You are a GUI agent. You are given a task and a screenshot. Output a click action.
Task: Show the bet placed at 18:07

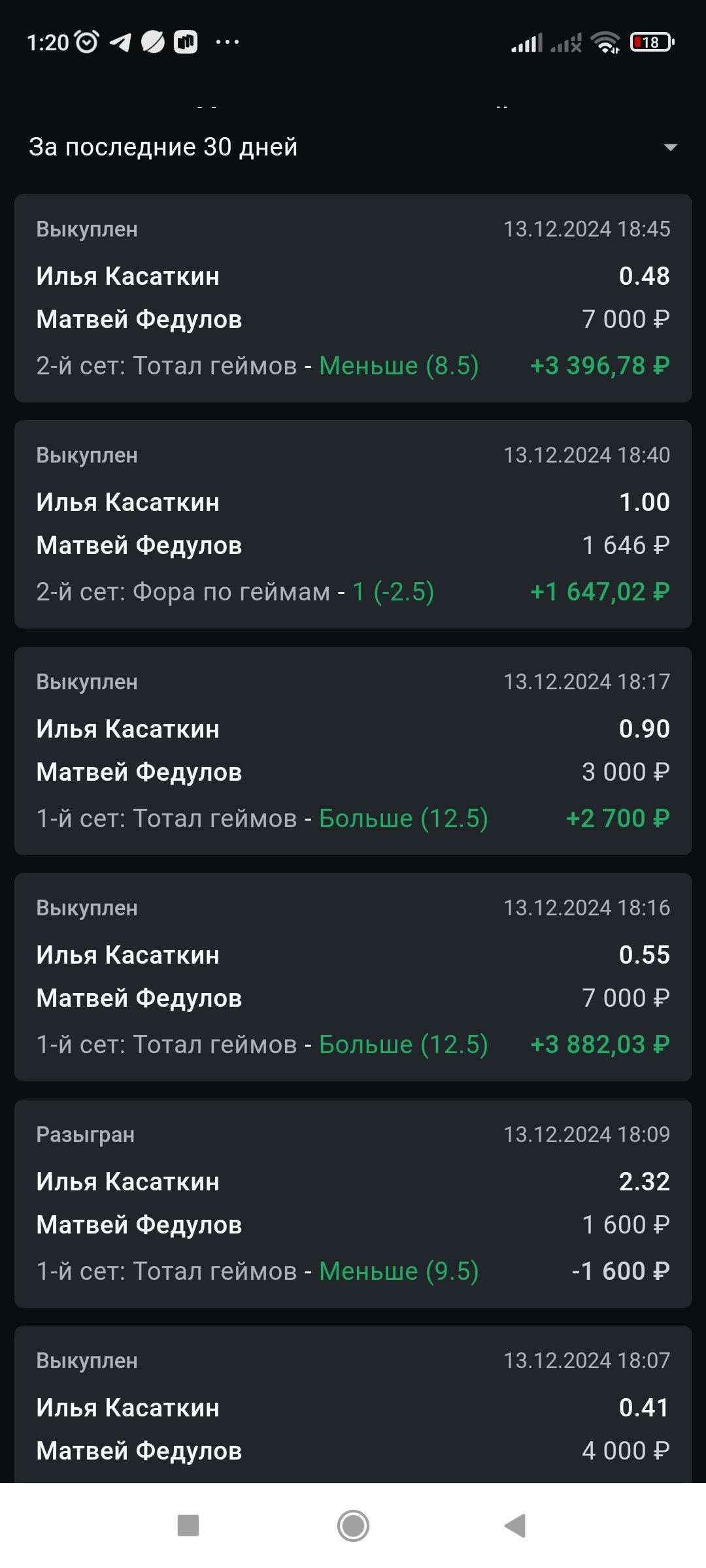tap(353, 1405)
